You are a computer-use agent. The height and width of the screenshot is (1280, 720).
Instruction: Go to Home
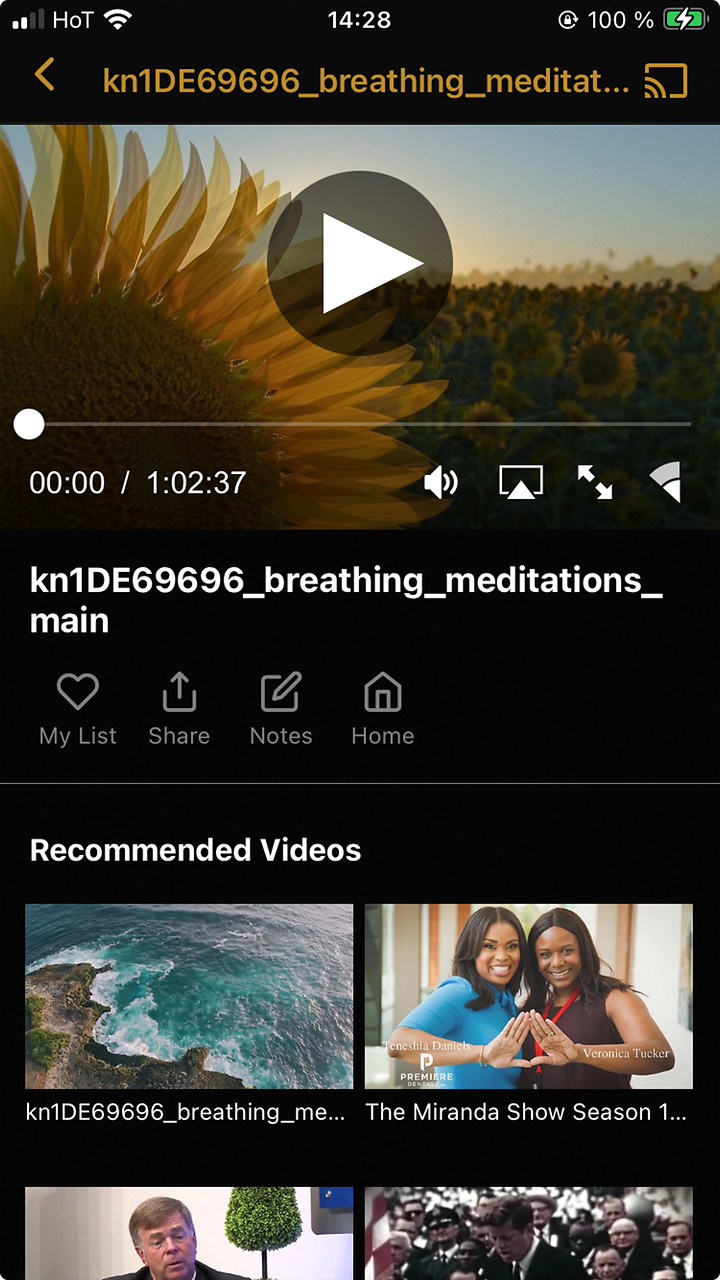pos(382,709)
